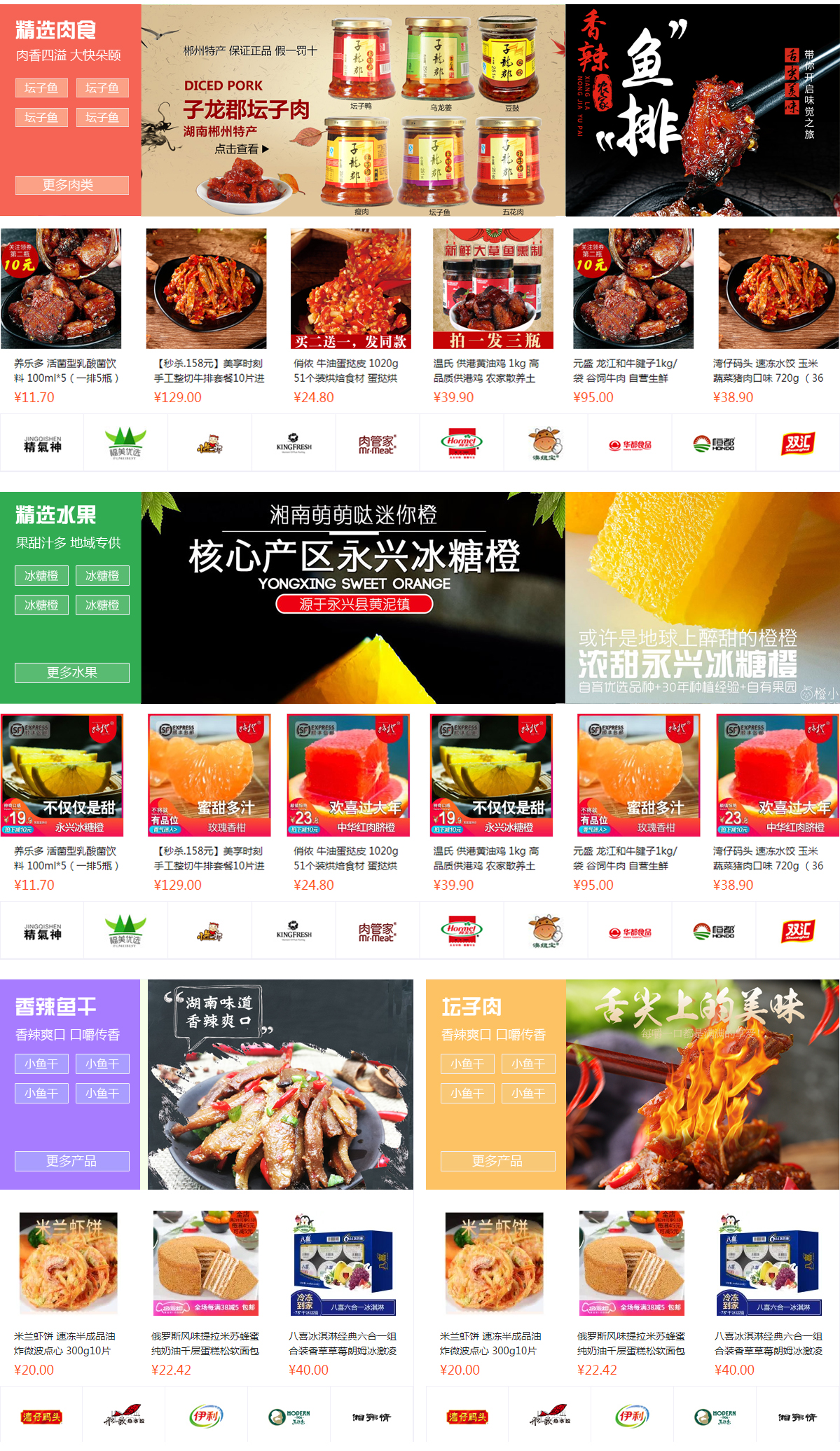This screenshot has height=1451, width=840.
Task: Tap 更多产品 in the 香辣鱼干 panel
Action: (x=71, y=1161)
